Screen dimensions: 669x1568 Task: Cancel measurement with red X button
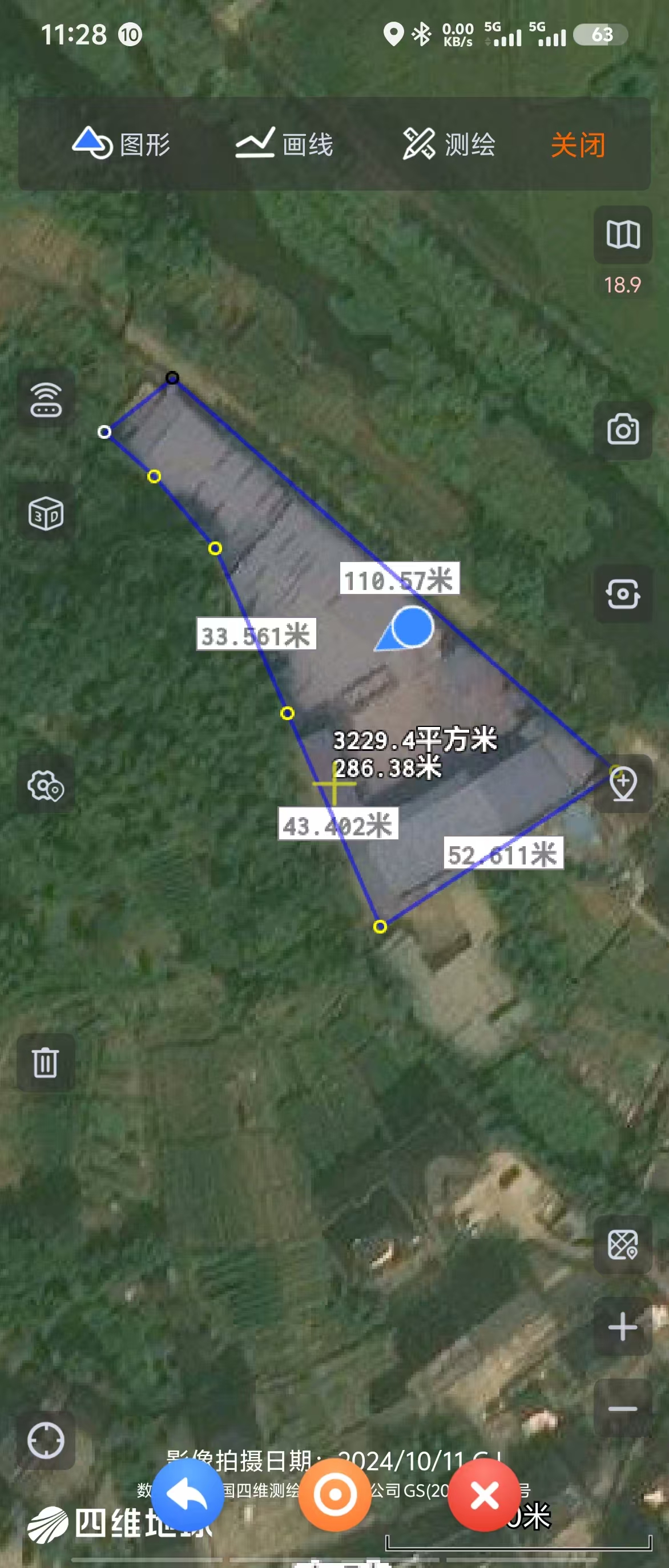pyautogui.click(x=484, y=1495)
